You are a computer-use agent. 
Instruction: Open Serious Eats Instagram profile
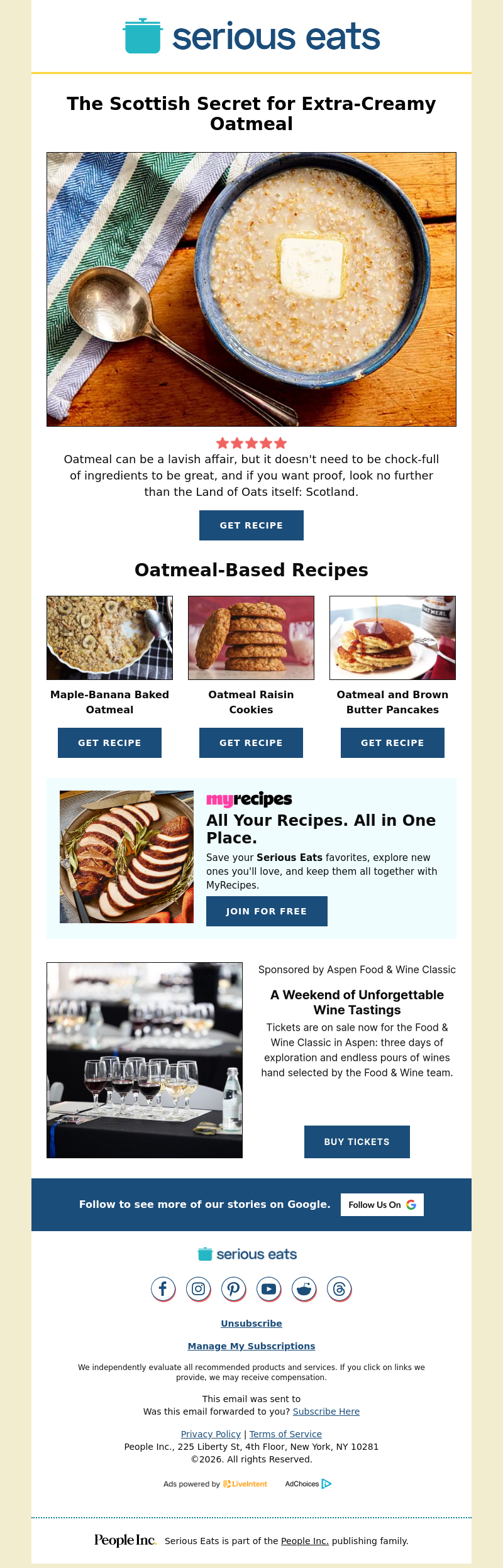point(198,1290)
